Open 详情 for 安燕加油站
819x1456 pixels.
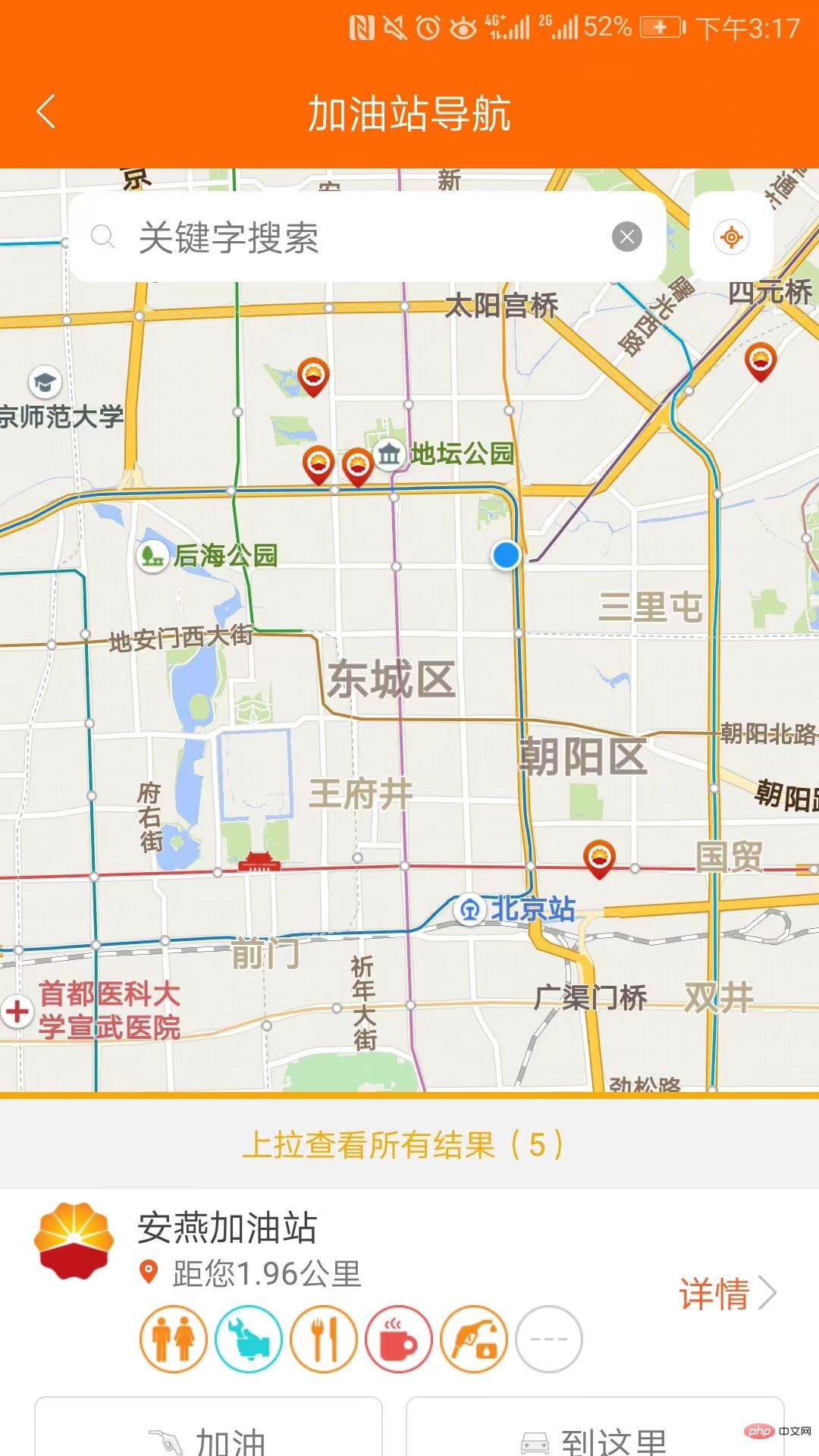pos(726,1294)
